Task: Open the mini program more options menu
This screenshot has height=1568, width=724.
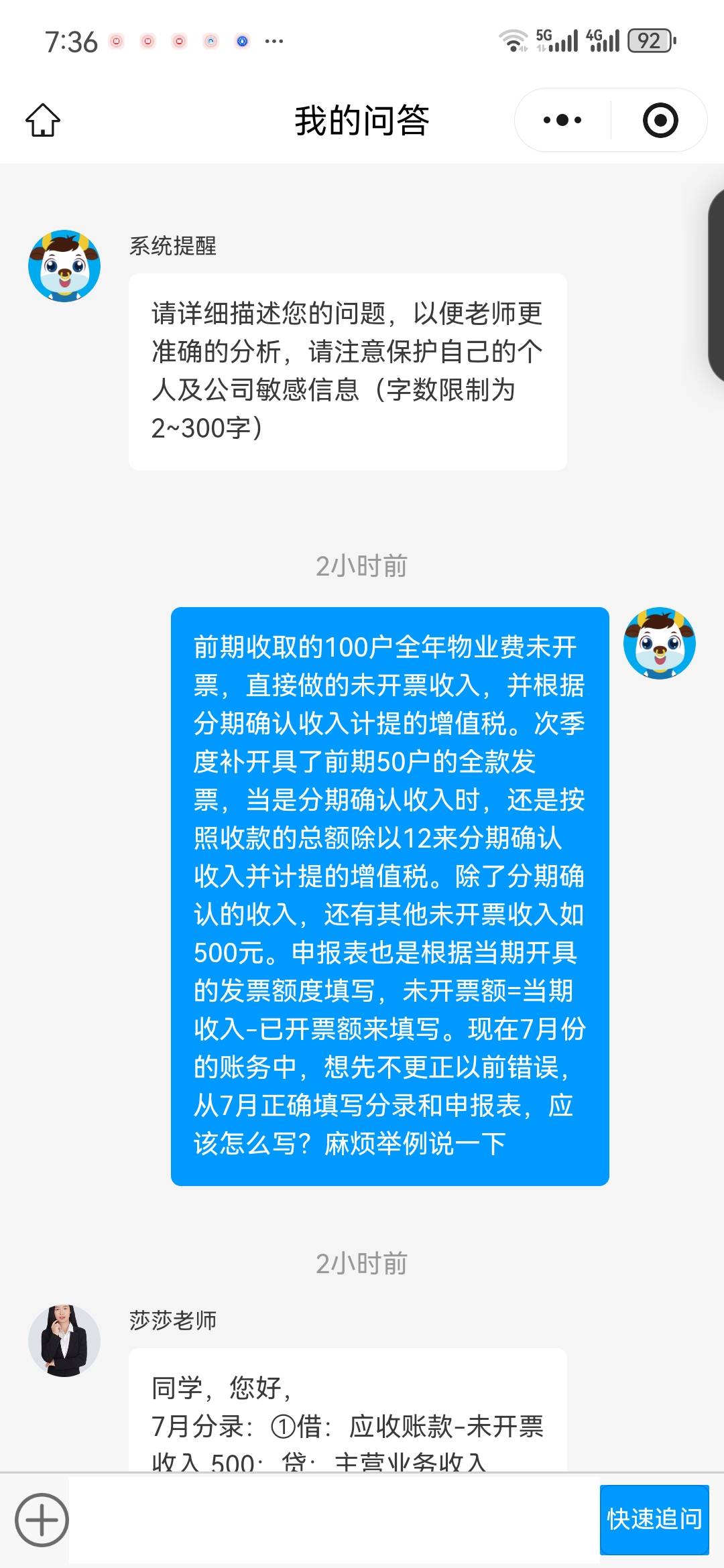Action: coord(562,121)
